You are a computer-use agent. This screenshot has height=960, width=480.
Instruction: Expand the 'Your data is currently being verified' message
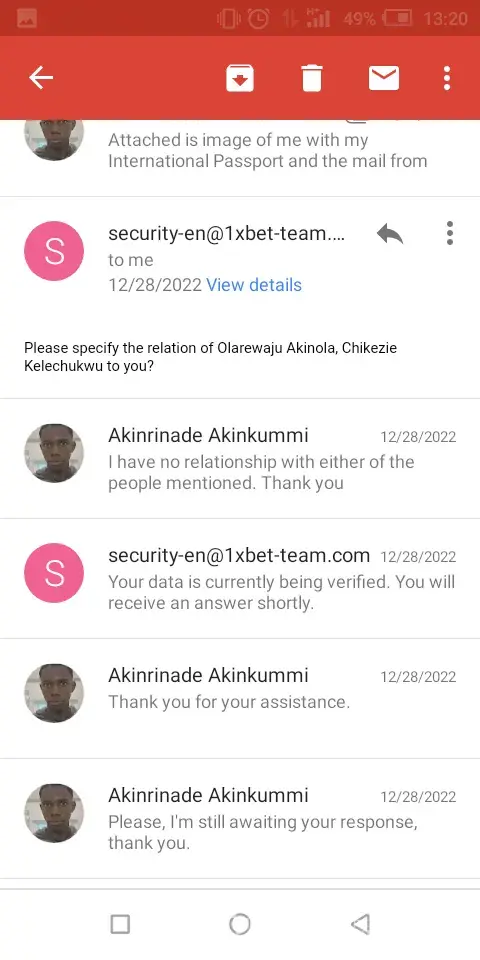[x=240, y=579]
